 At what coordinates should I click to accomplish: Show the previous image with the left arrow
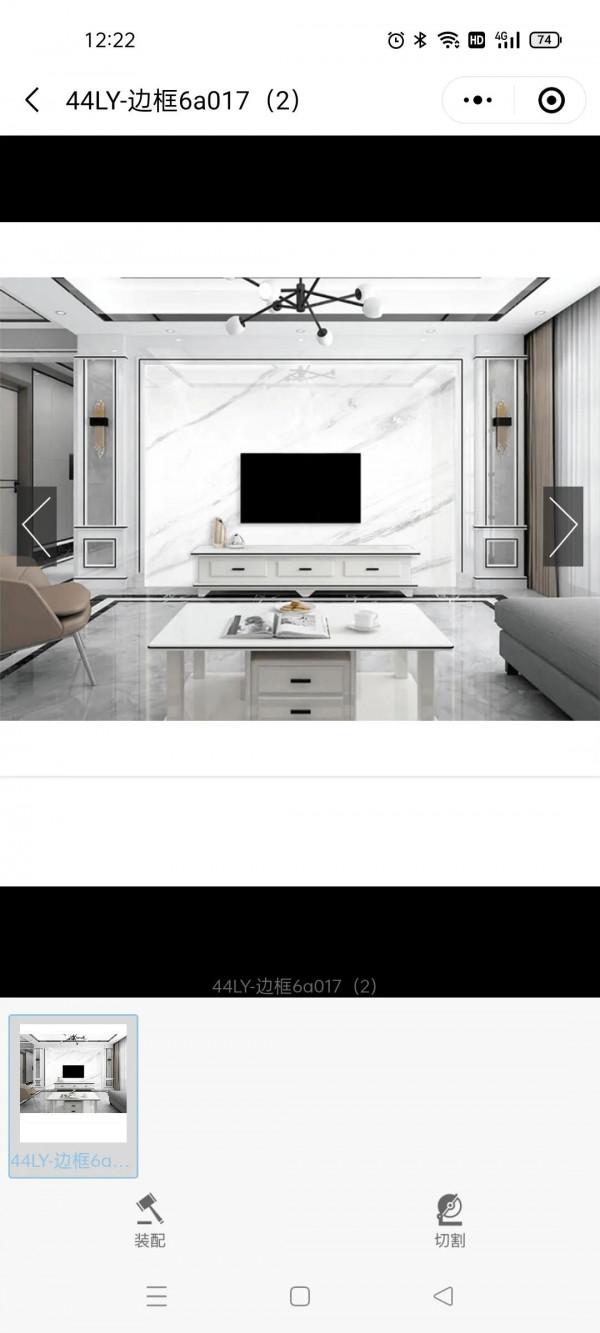(36, 526)
